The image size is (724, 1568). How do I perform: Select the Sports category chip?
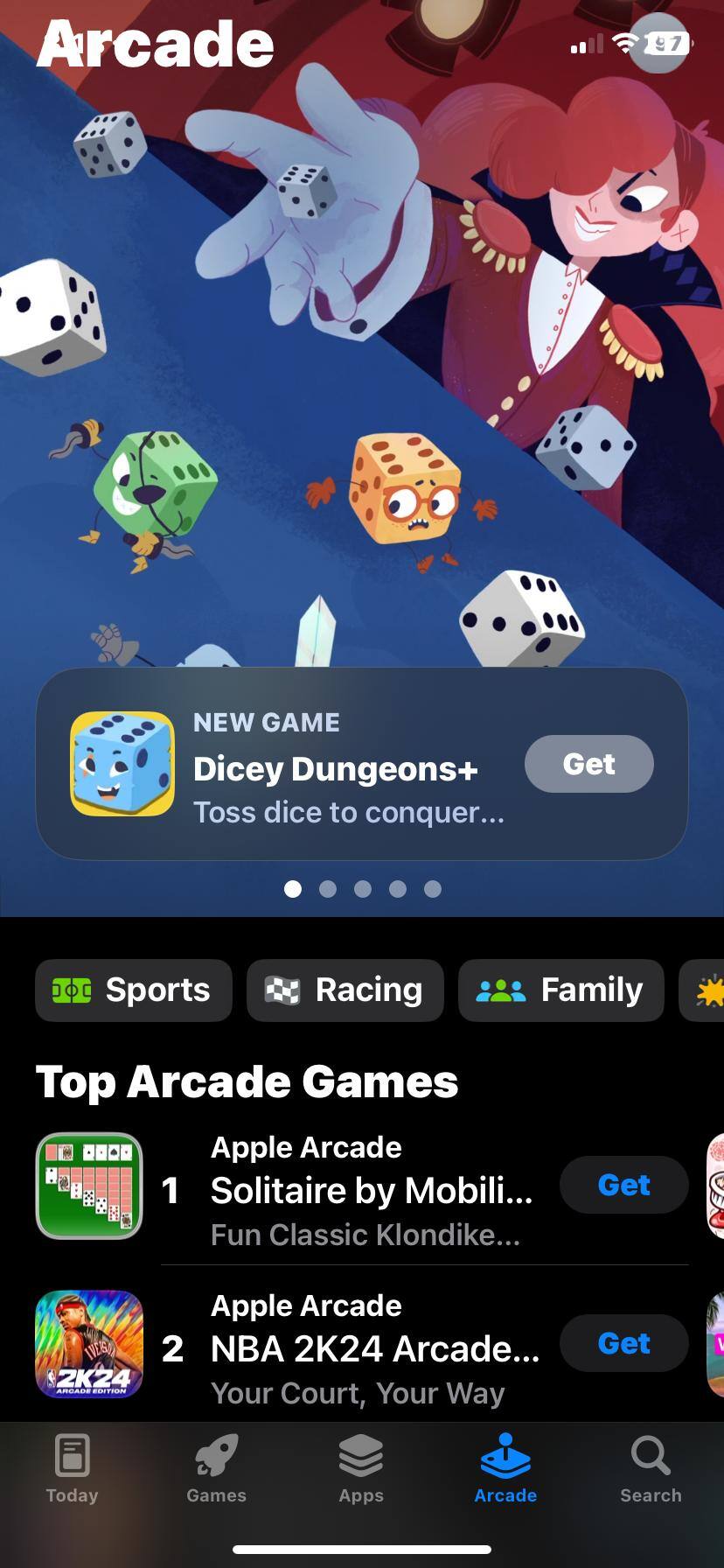[134, 990]
